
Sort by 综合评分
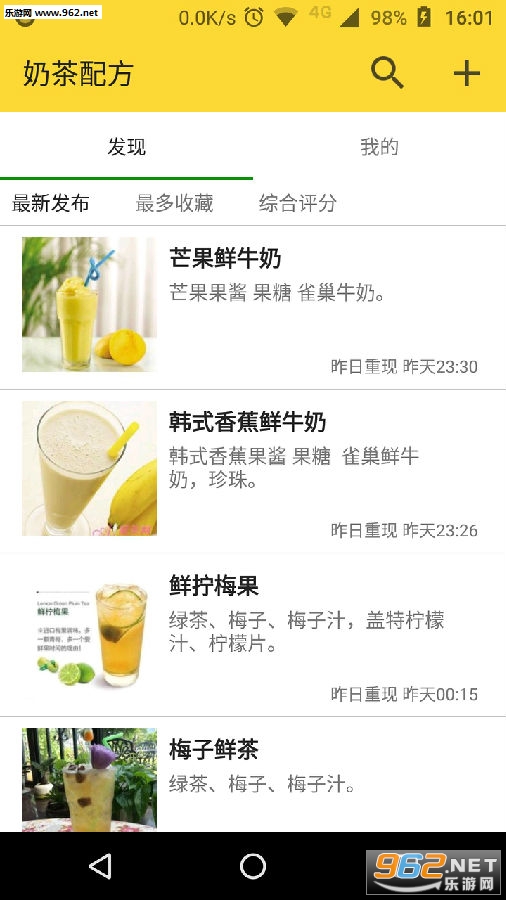298,203
